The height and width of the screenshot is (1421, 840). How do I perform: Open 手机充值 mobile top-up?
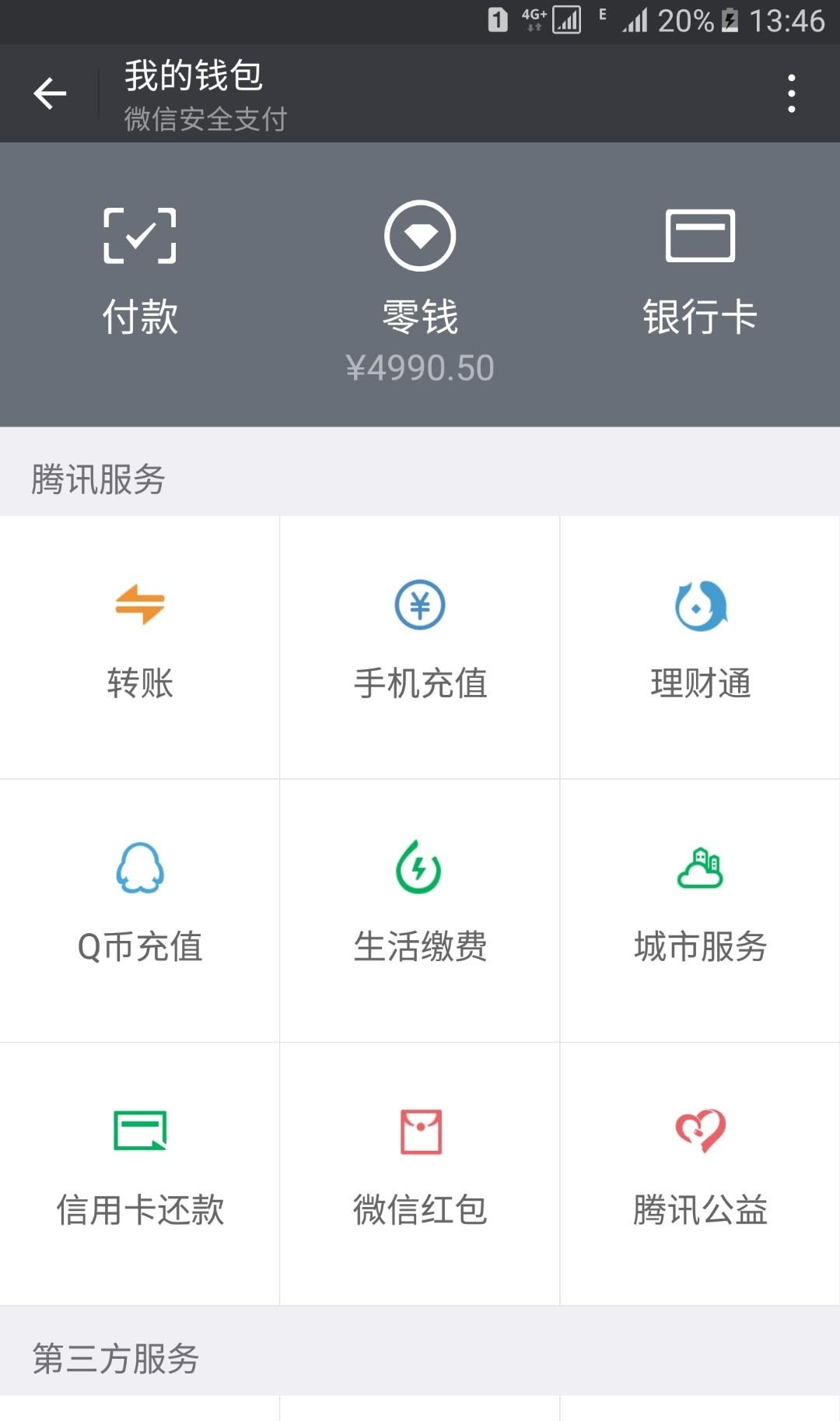tap(420, 646)
